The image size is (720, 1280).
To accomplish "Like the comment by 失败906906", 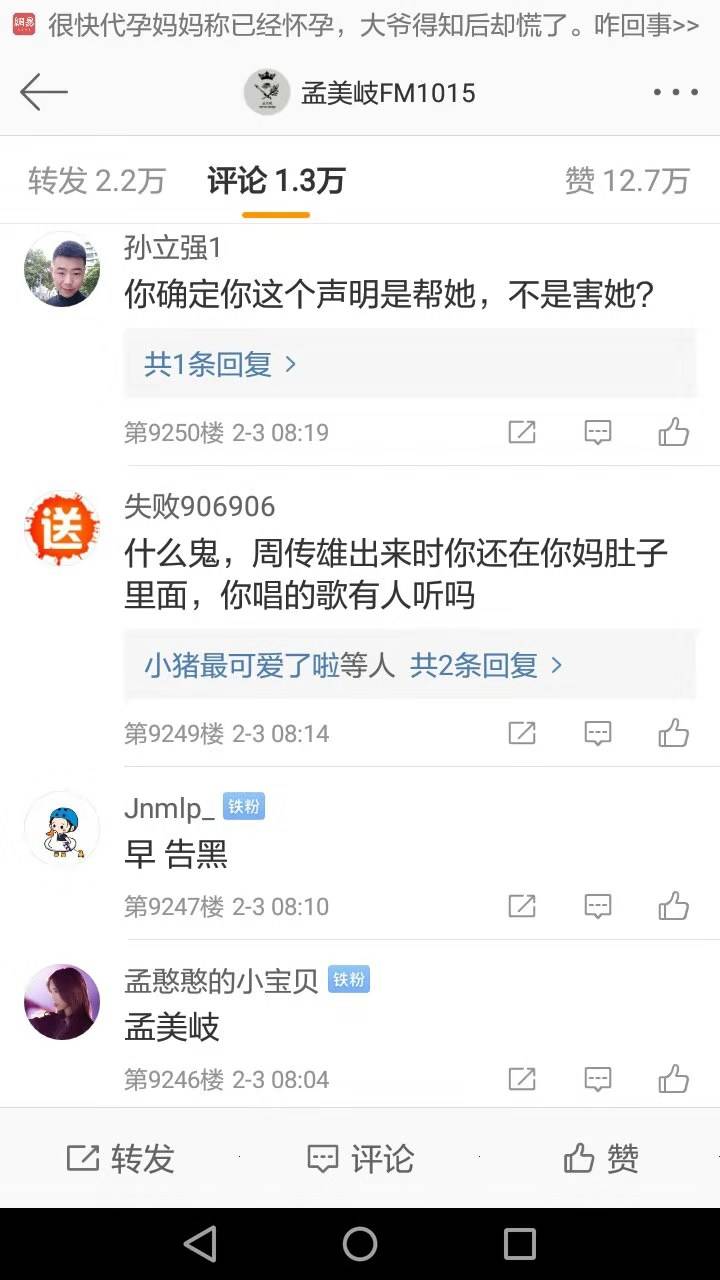I will 674,733.
